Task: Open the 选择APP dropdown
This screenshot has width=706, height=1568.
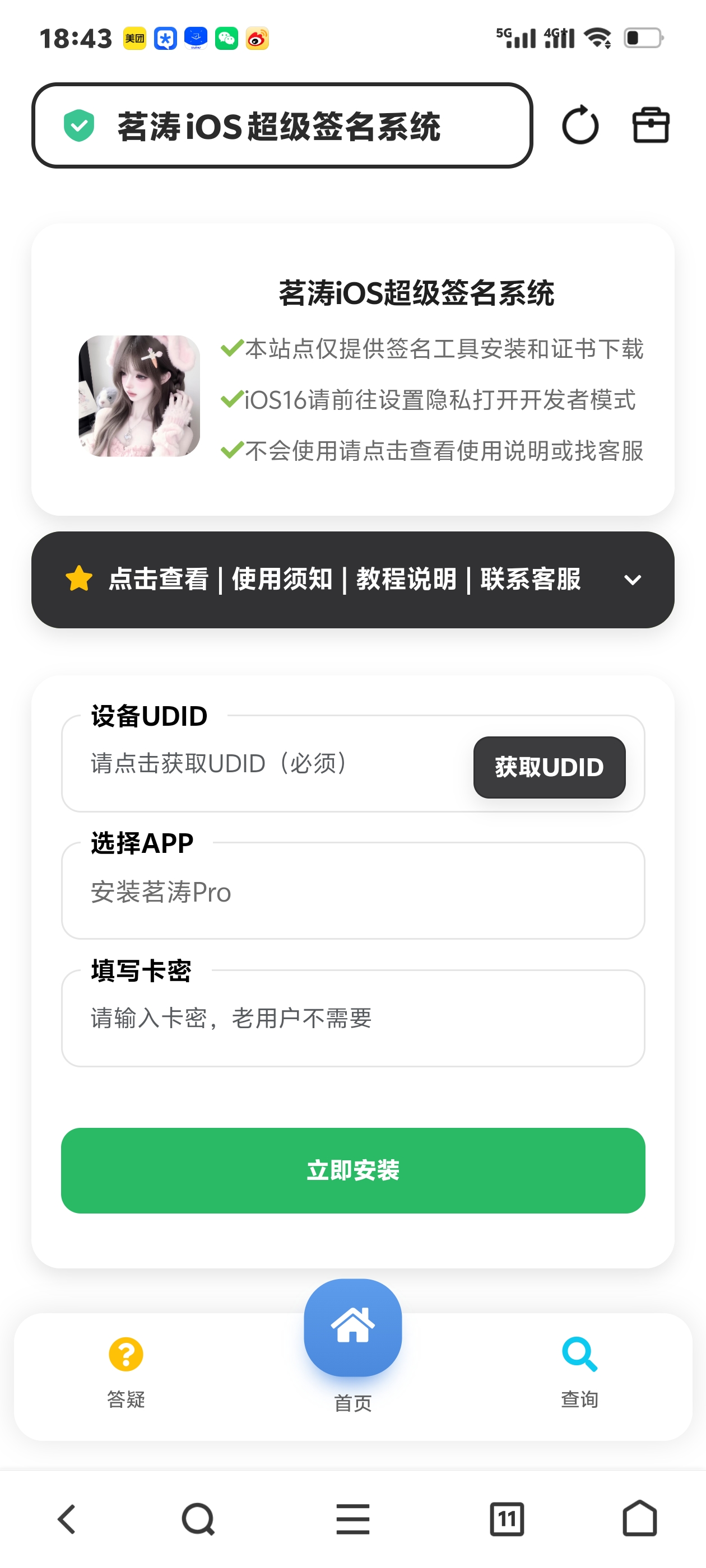Action: click(x=352, y=892)
